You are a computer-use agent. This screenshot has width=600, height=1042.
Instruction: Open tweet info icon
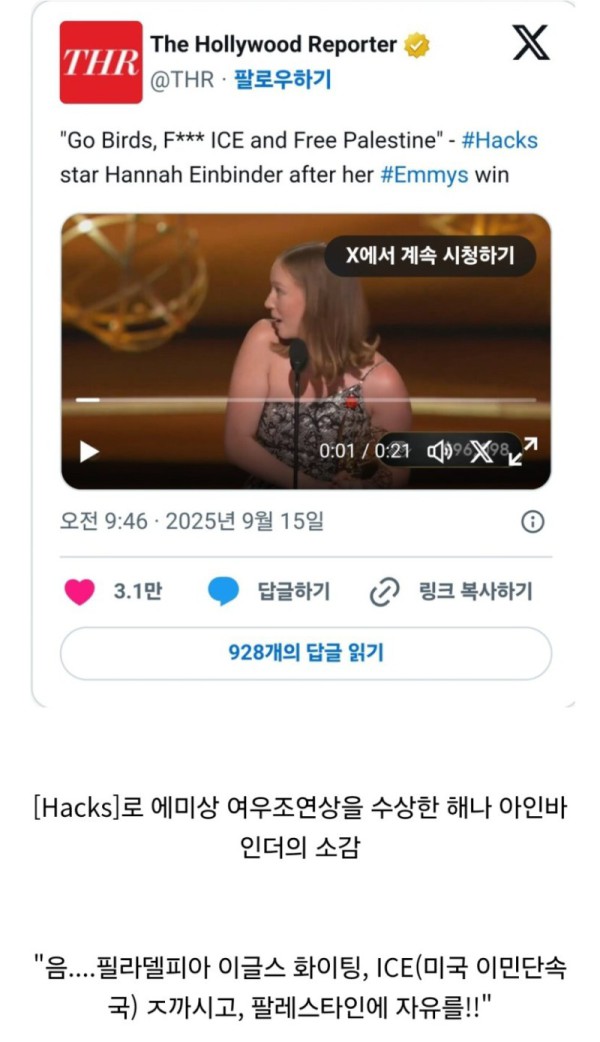(x=533, y=521)
